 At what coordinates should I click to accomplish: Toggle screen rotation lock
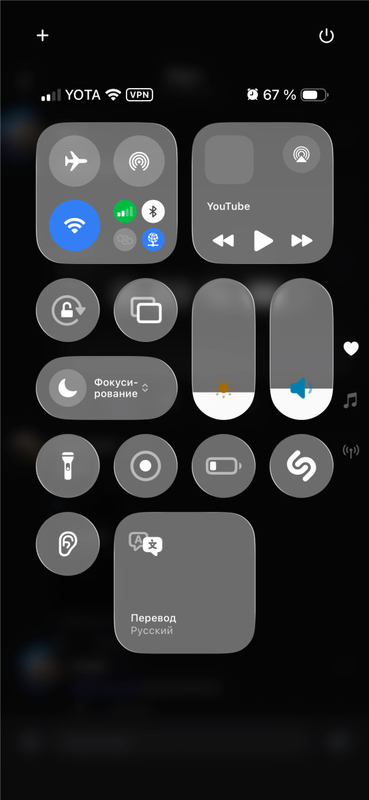68,310
